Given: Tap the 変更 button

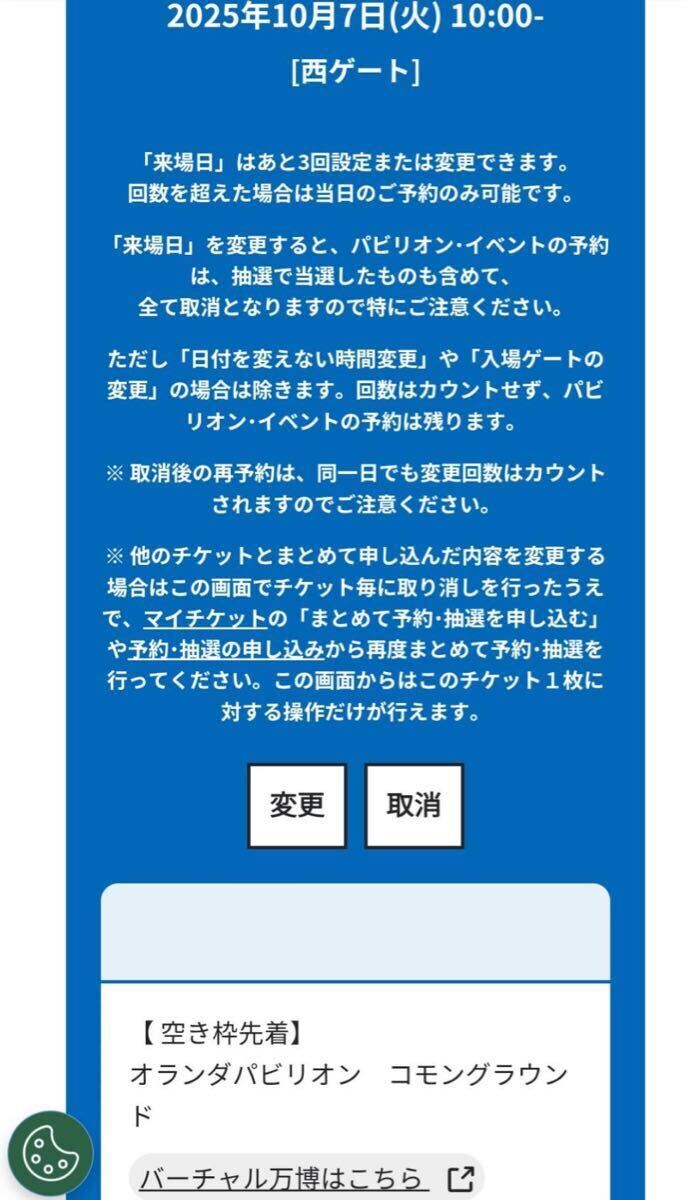Looking at the screenshot, I should click(297, 806).
